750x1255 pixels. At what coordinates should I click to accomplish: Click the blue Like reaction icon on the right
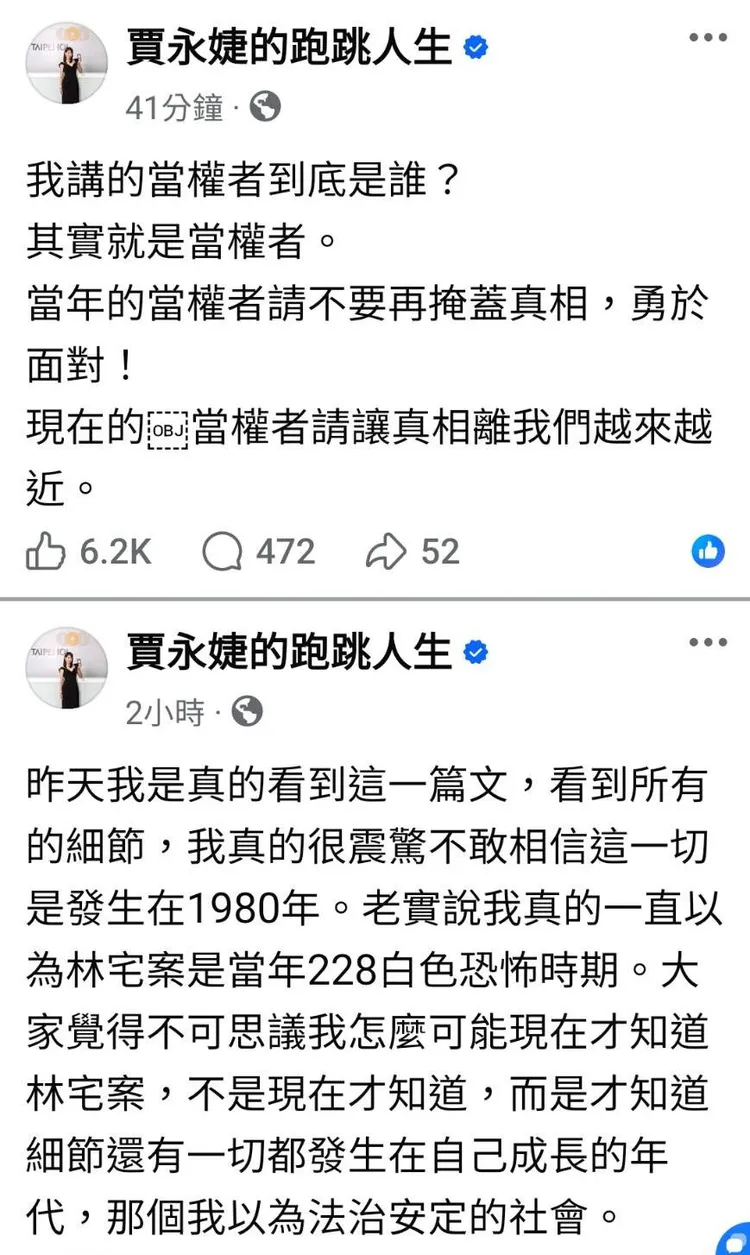pos(710,551)
